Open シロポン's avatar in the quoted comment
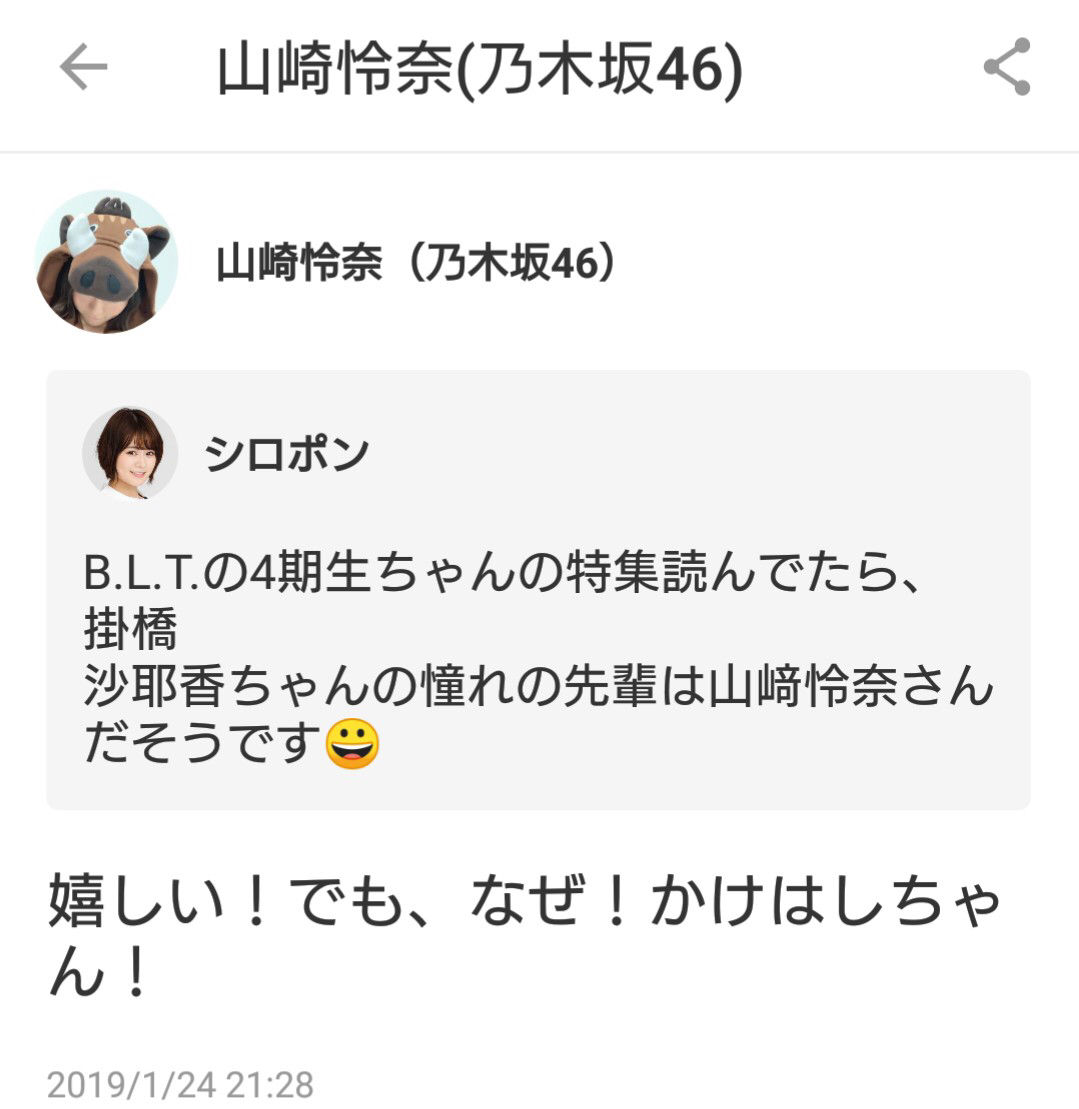The image size is (1079, 1109). point(130,453)
